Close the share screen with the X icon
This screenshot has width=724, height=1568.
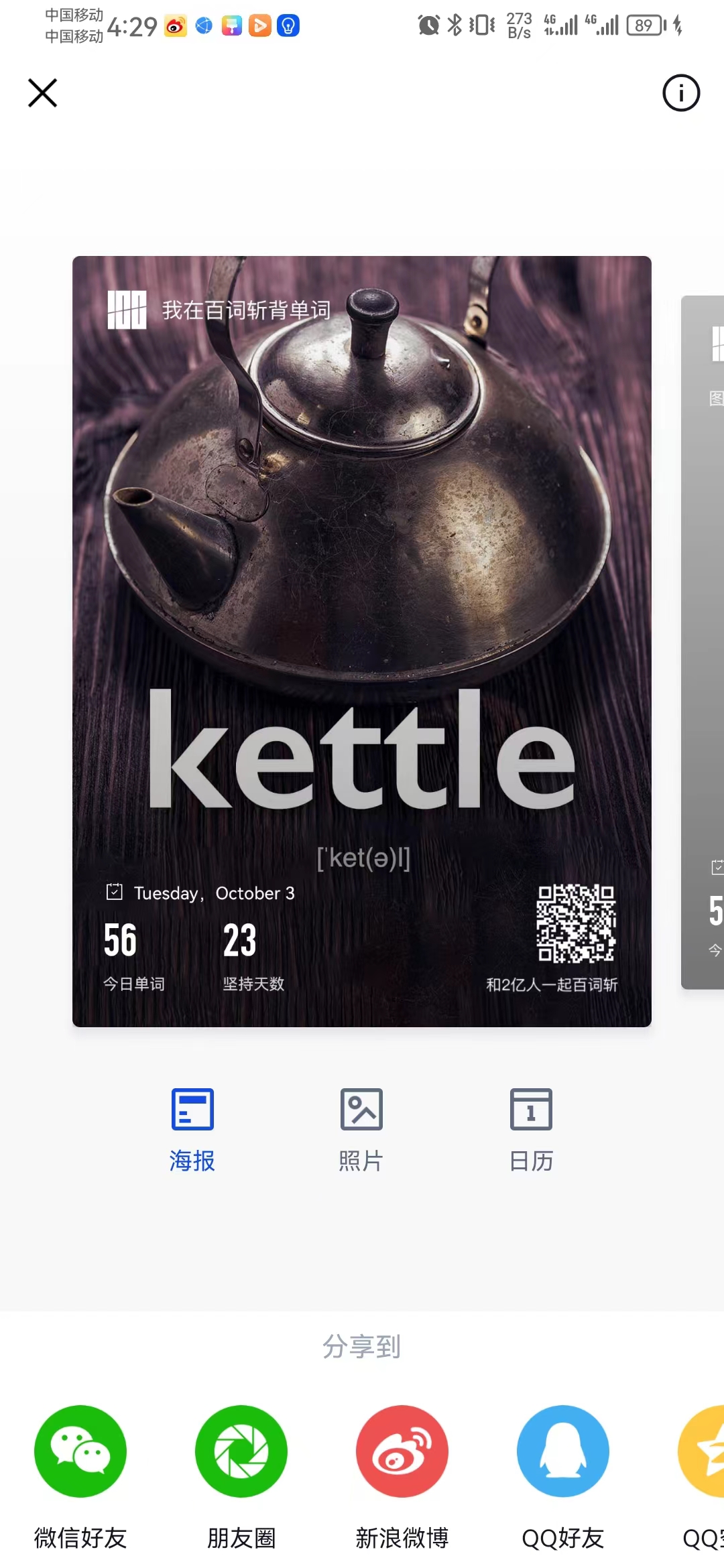click(43, 93)
